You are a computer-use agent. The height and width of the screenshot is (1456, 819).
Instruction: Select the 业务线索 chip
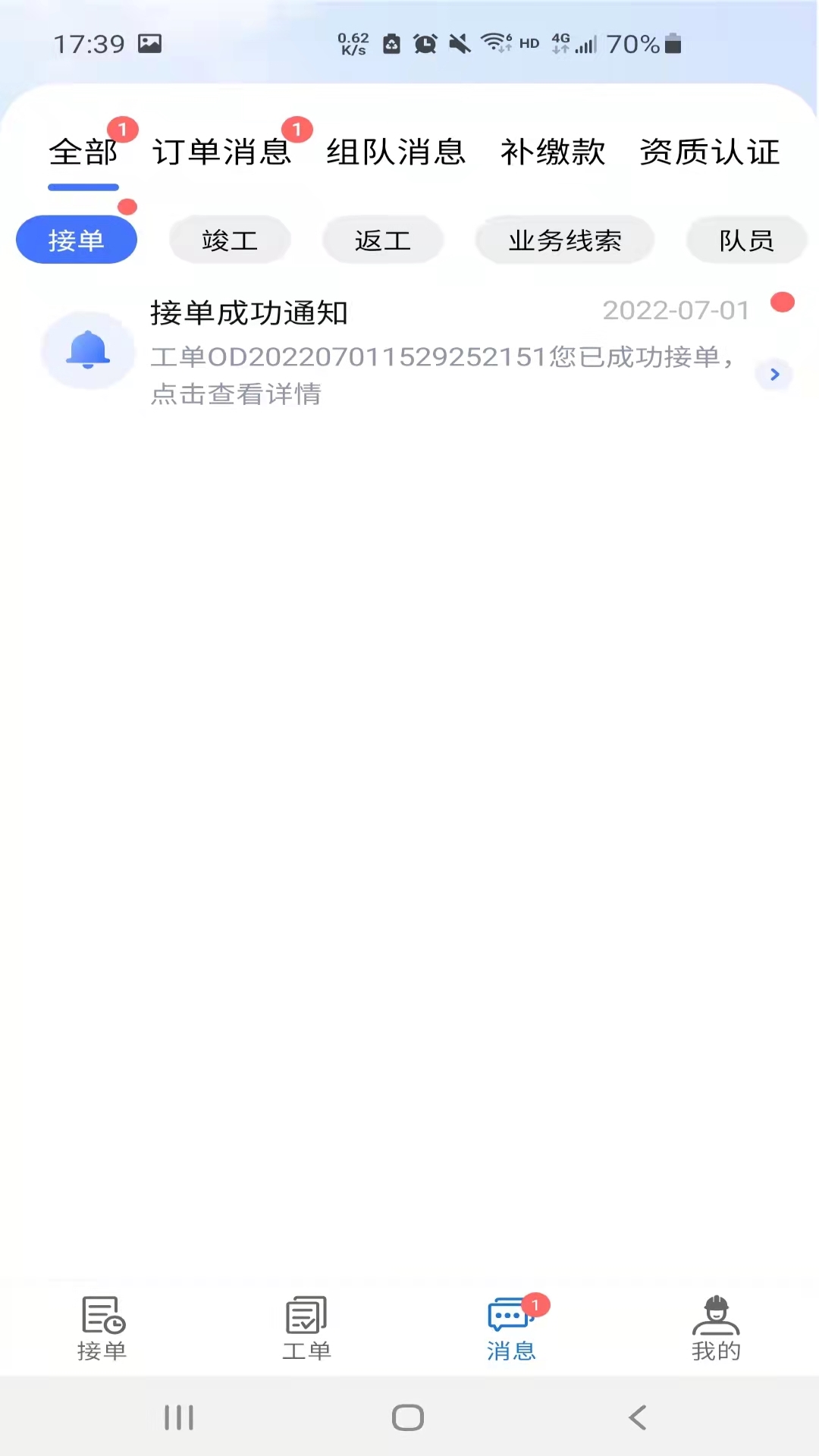click(x=565, y=240)
